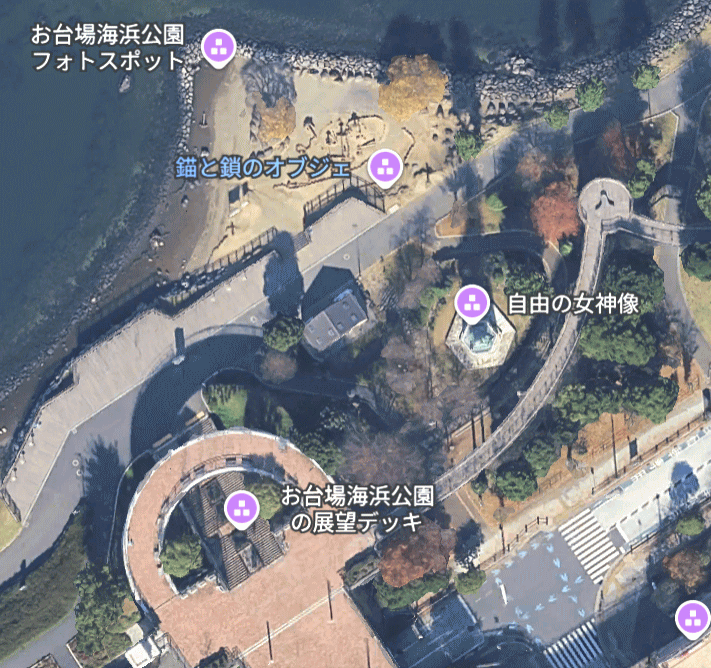Open お台場海浜公園フォトスポット map pin
711x668 pixels.
click(x=218, y=47)
